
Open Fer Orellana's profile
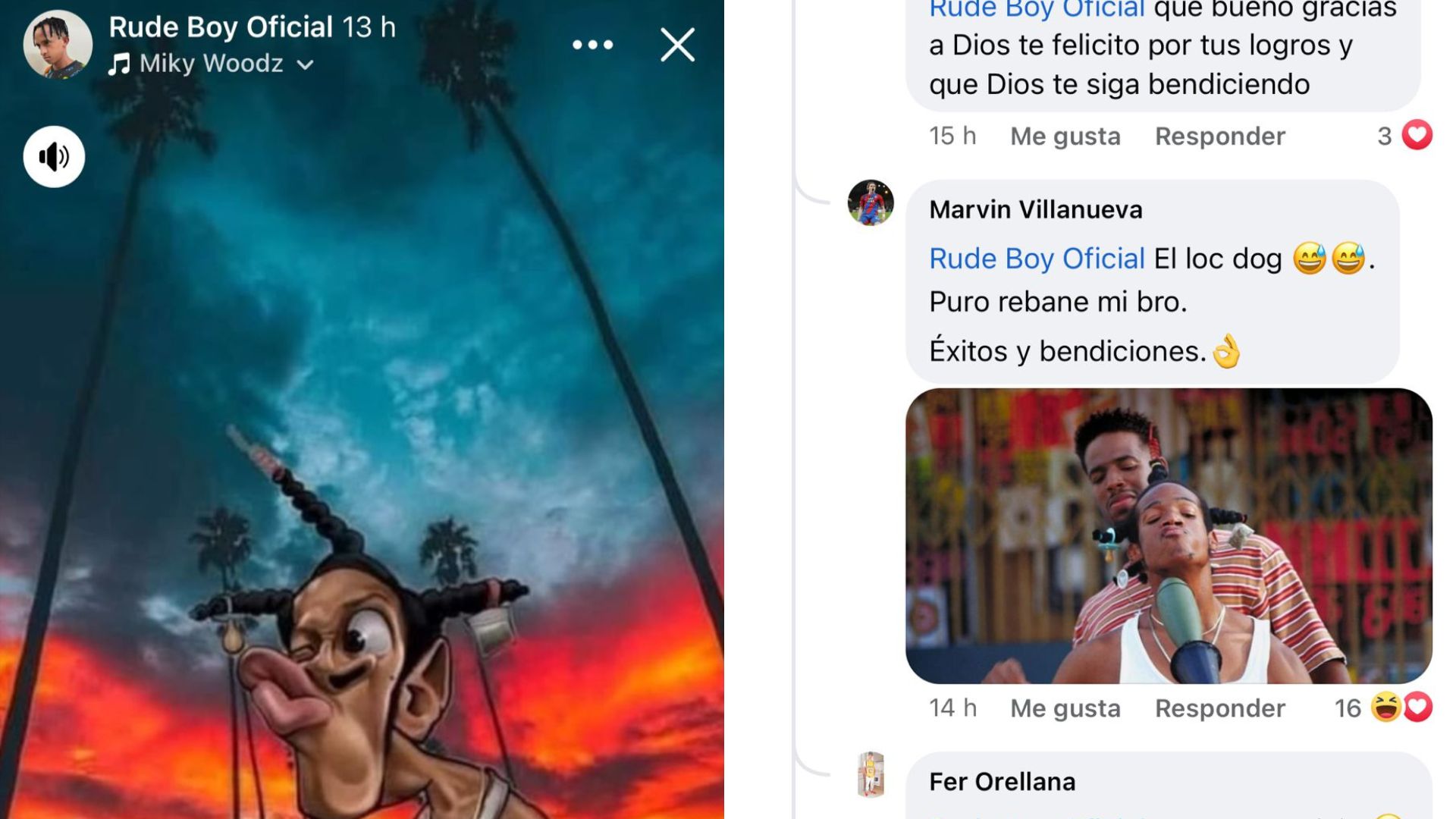pyautogui.click(x=1002, y=781)
